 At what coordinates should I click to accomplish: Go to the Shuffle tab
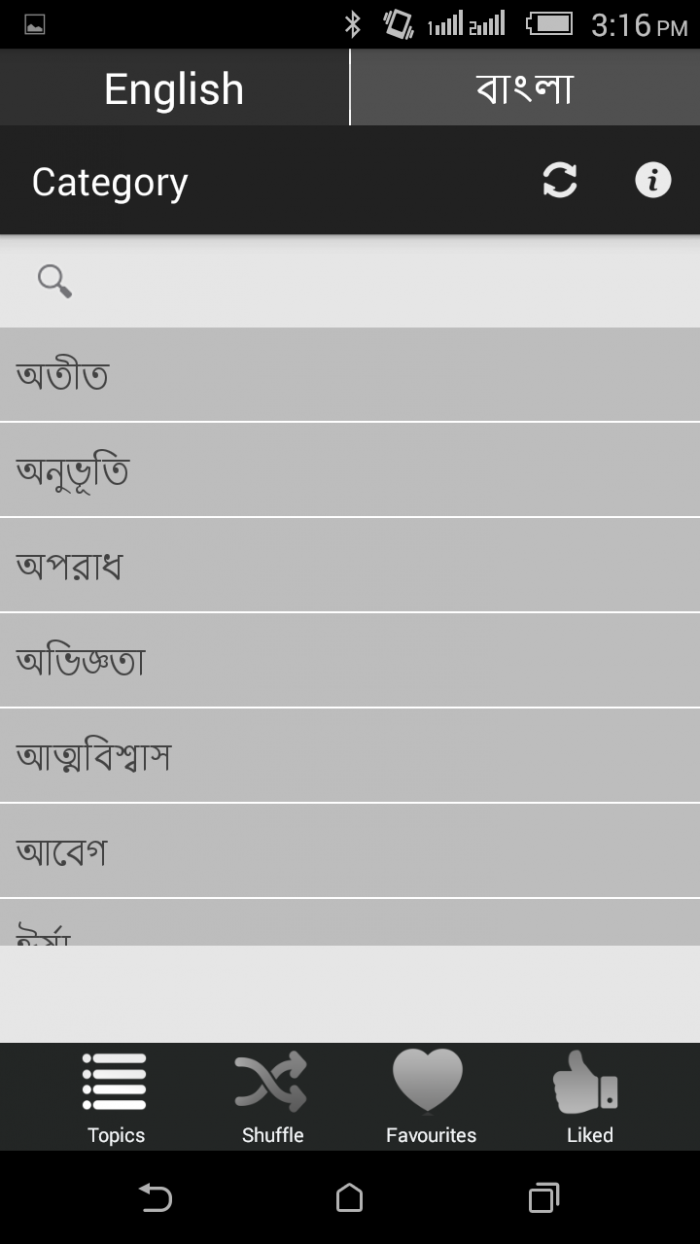tap(272, 1097)
